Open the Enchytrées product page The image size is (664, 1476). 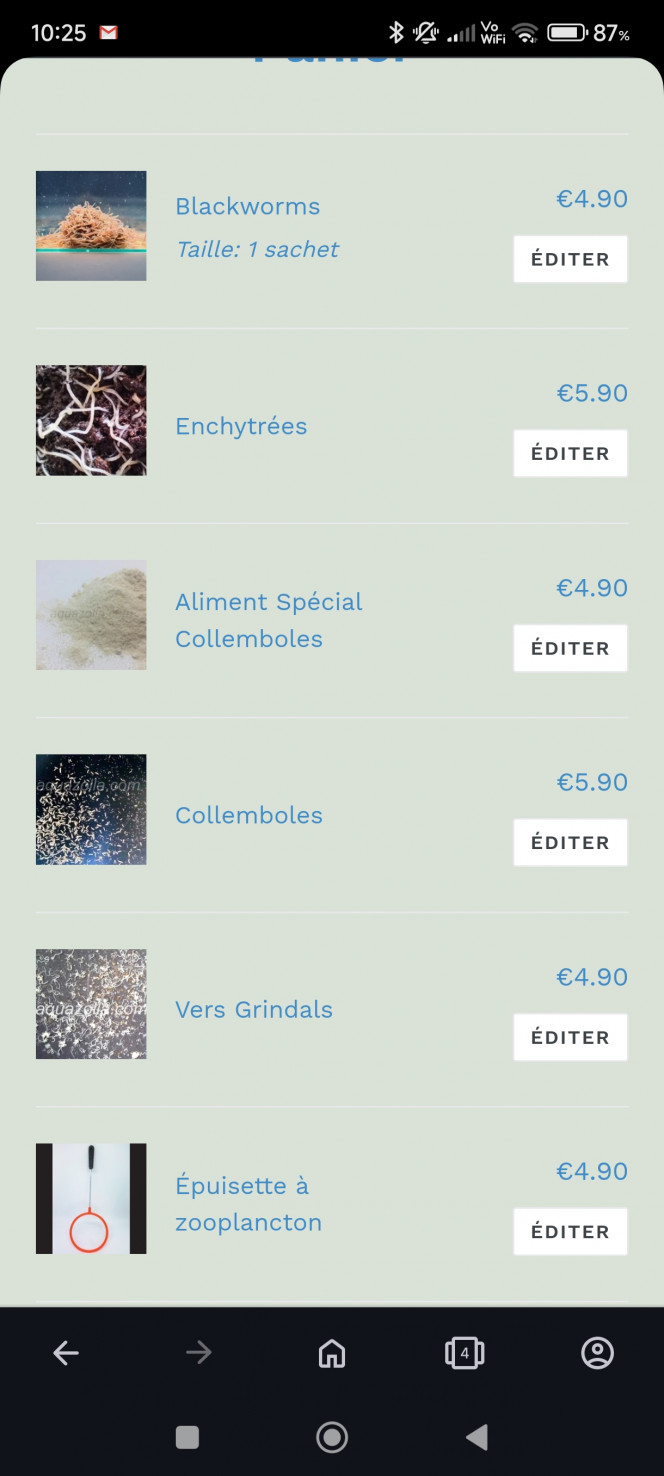[241, 426]
